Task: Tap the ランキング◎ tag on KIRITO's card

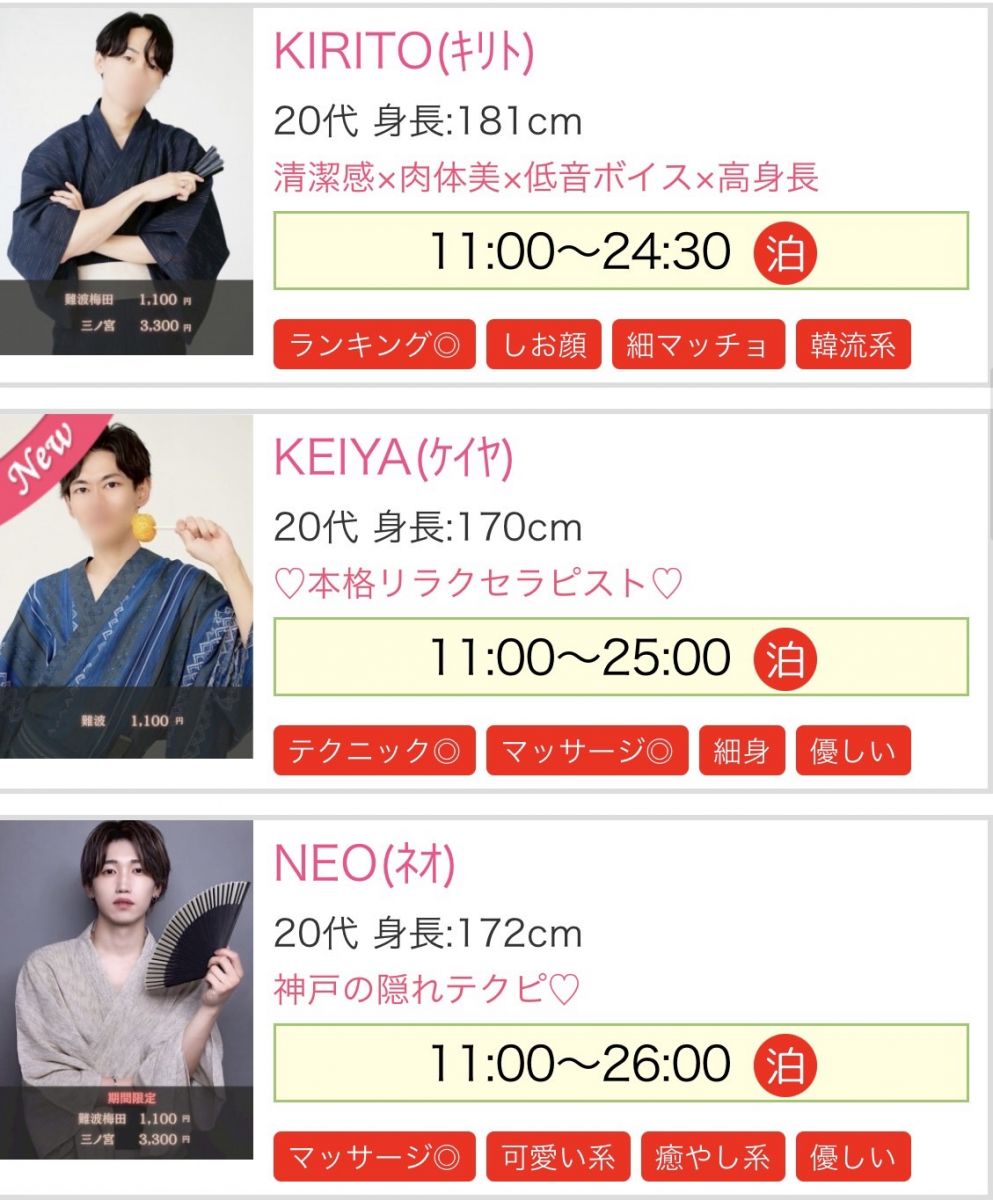Action: [x=374, y=345]
